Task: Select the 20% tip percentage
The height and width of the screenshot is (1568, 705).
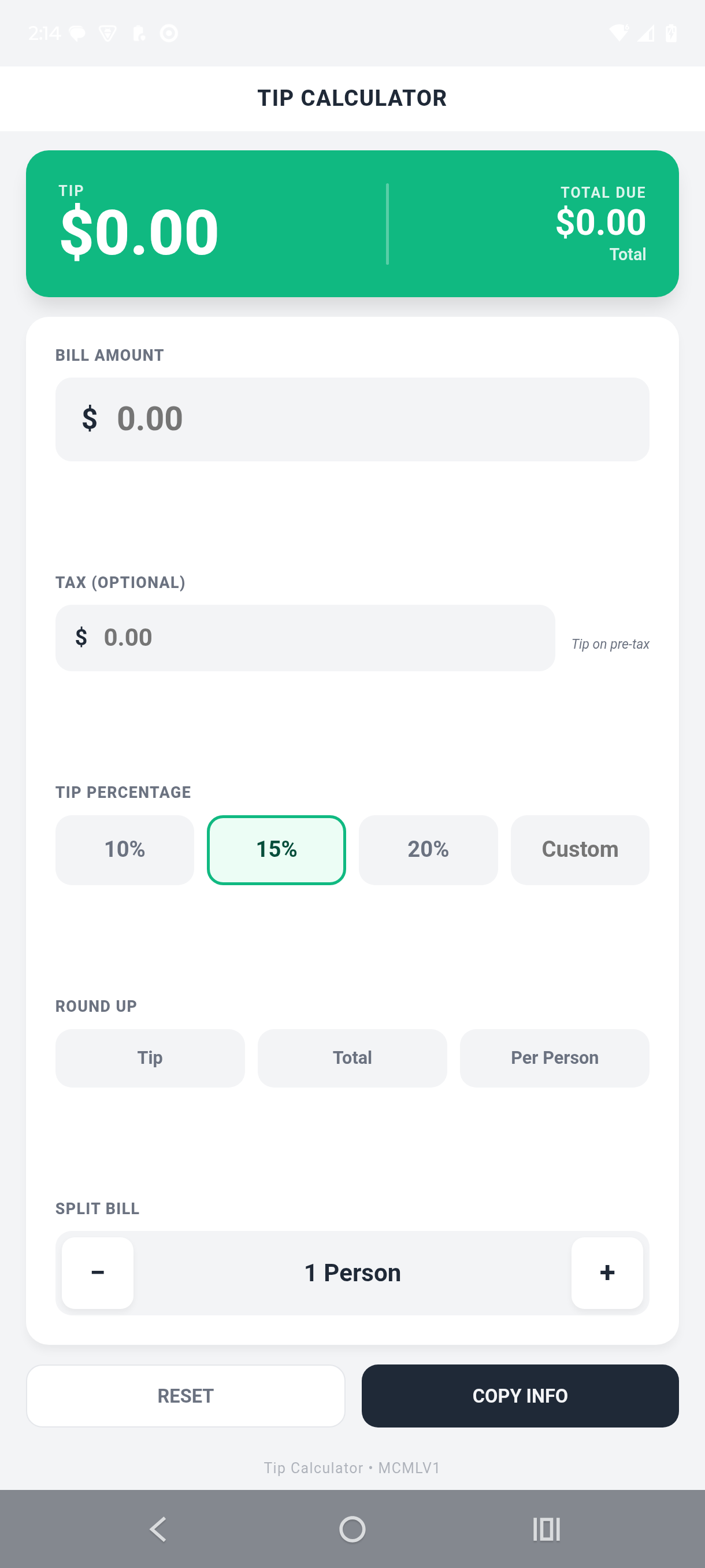Action: click(428, 849)
